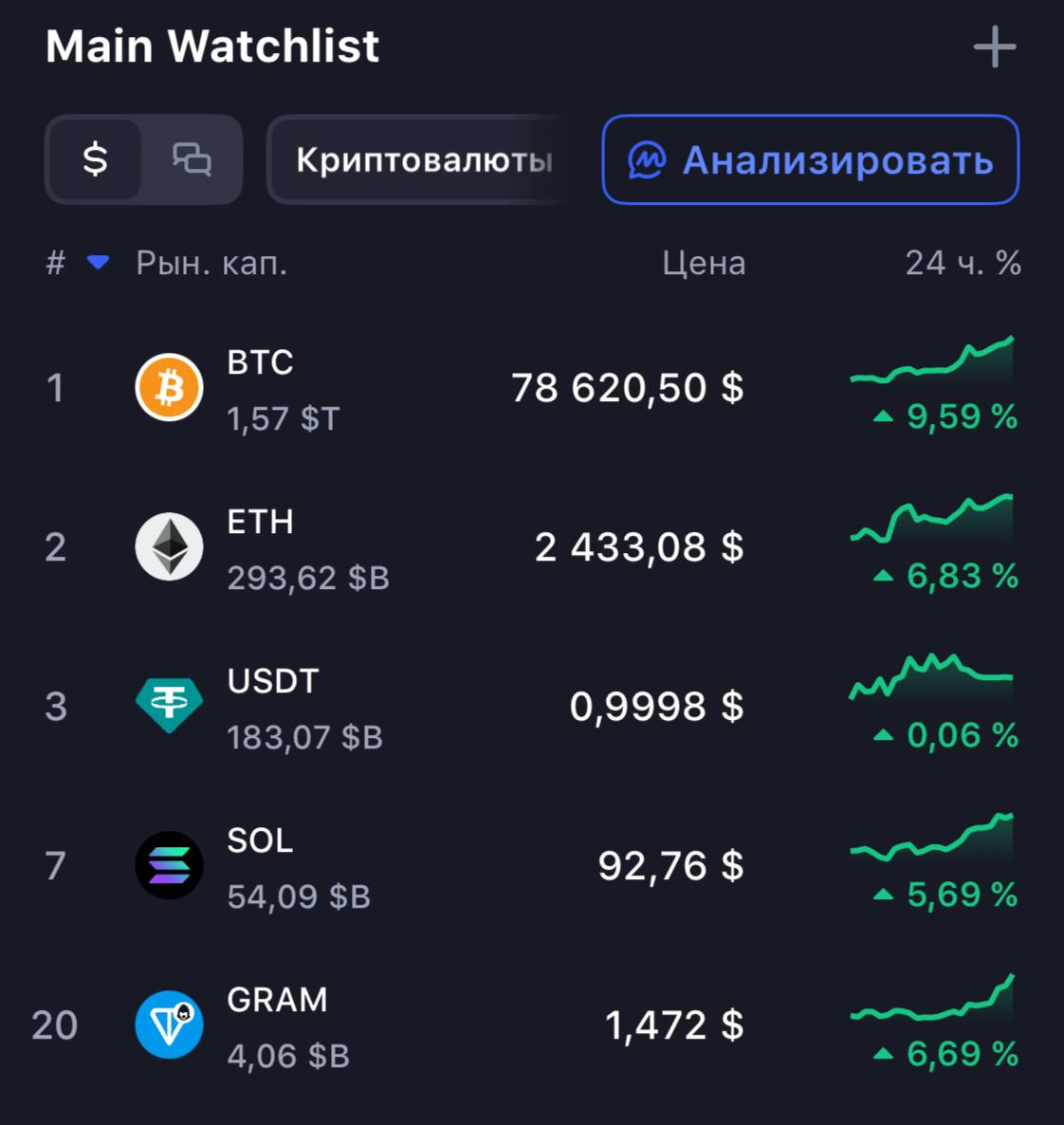This screenshot has width=1064, height=1125.
Task: Sort by the # rank column
Action: coord(56,264)
